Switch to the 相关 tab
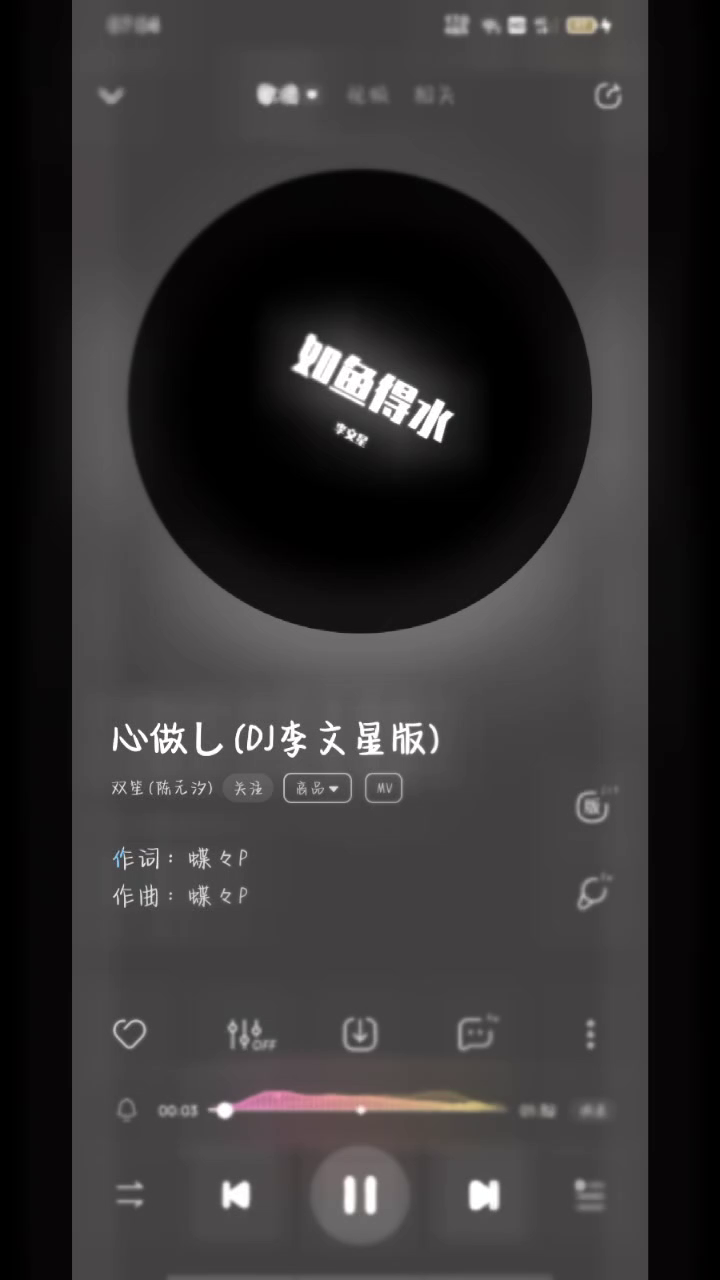 click(x=434, y=96)
